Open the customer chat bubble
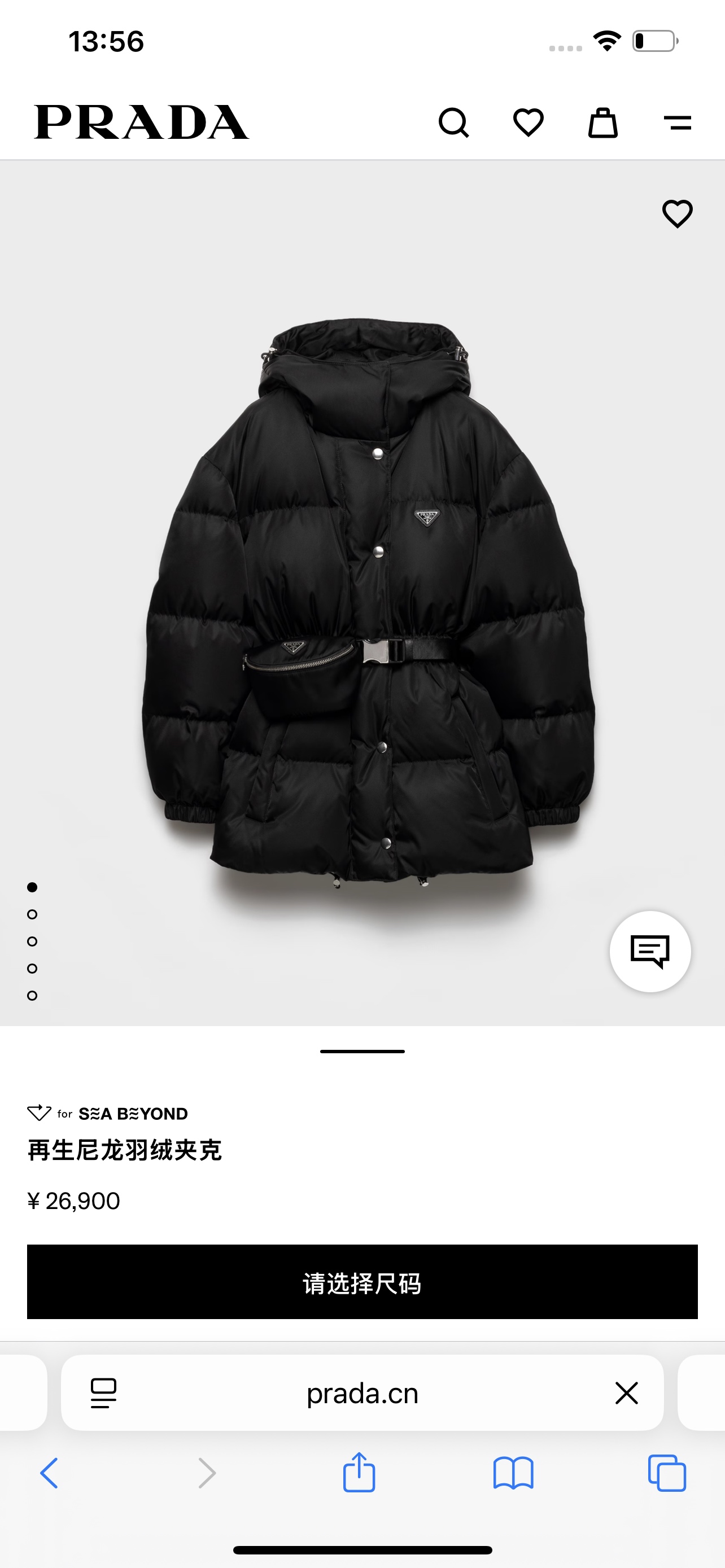The width and height of the screenshot is (725, 1568). pyautogui.click(x=649, y=952)
